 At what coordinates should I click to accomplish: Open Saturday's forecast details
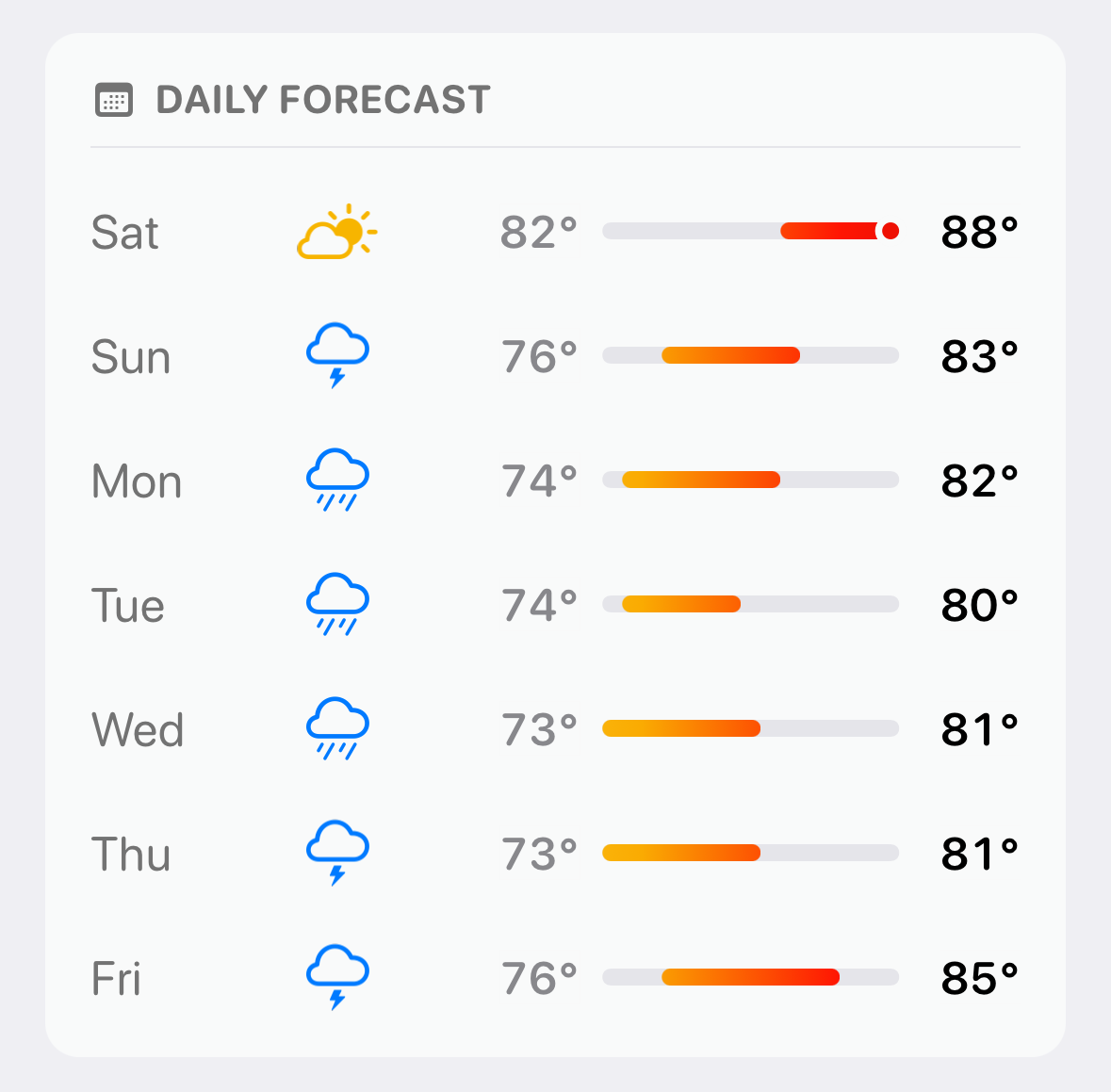pyautogui.click(x=556, y=232)
